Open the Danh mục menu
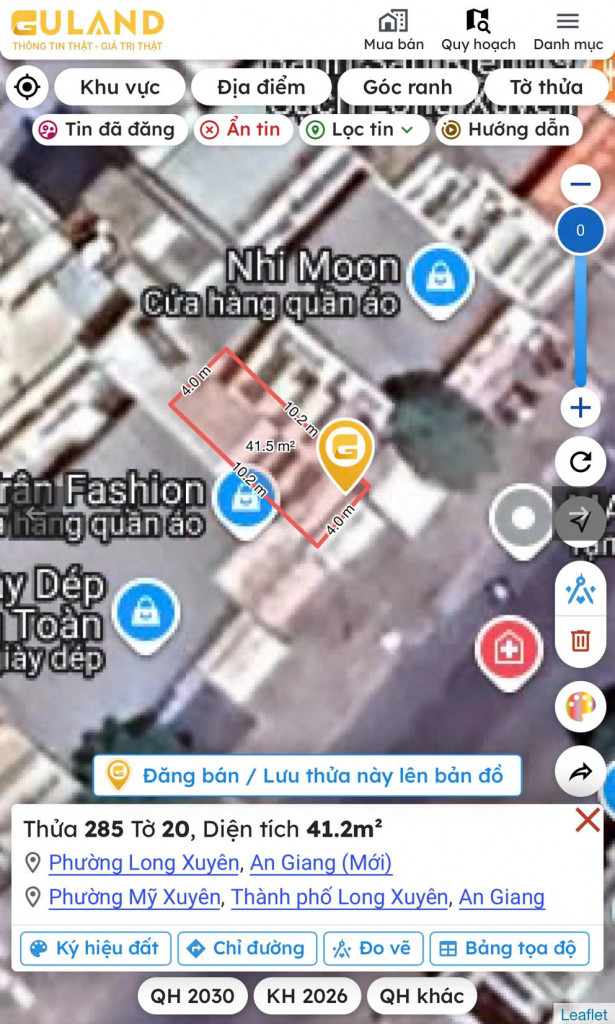Viewport: 615px width, 1024px height. (x=568, y=30)
